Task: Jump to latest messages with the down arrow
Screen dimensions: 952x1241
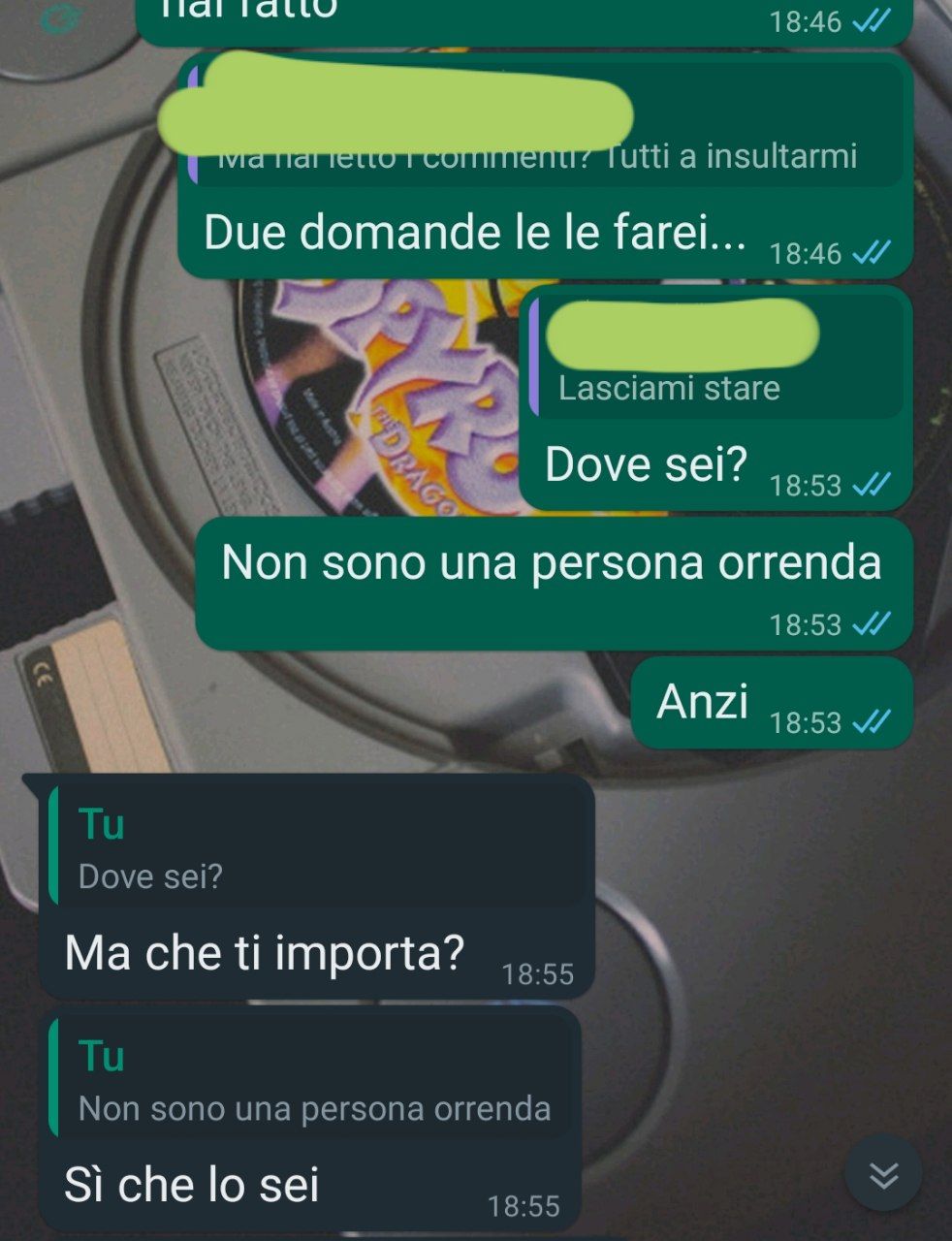Action: click(x=882, y=1174)
